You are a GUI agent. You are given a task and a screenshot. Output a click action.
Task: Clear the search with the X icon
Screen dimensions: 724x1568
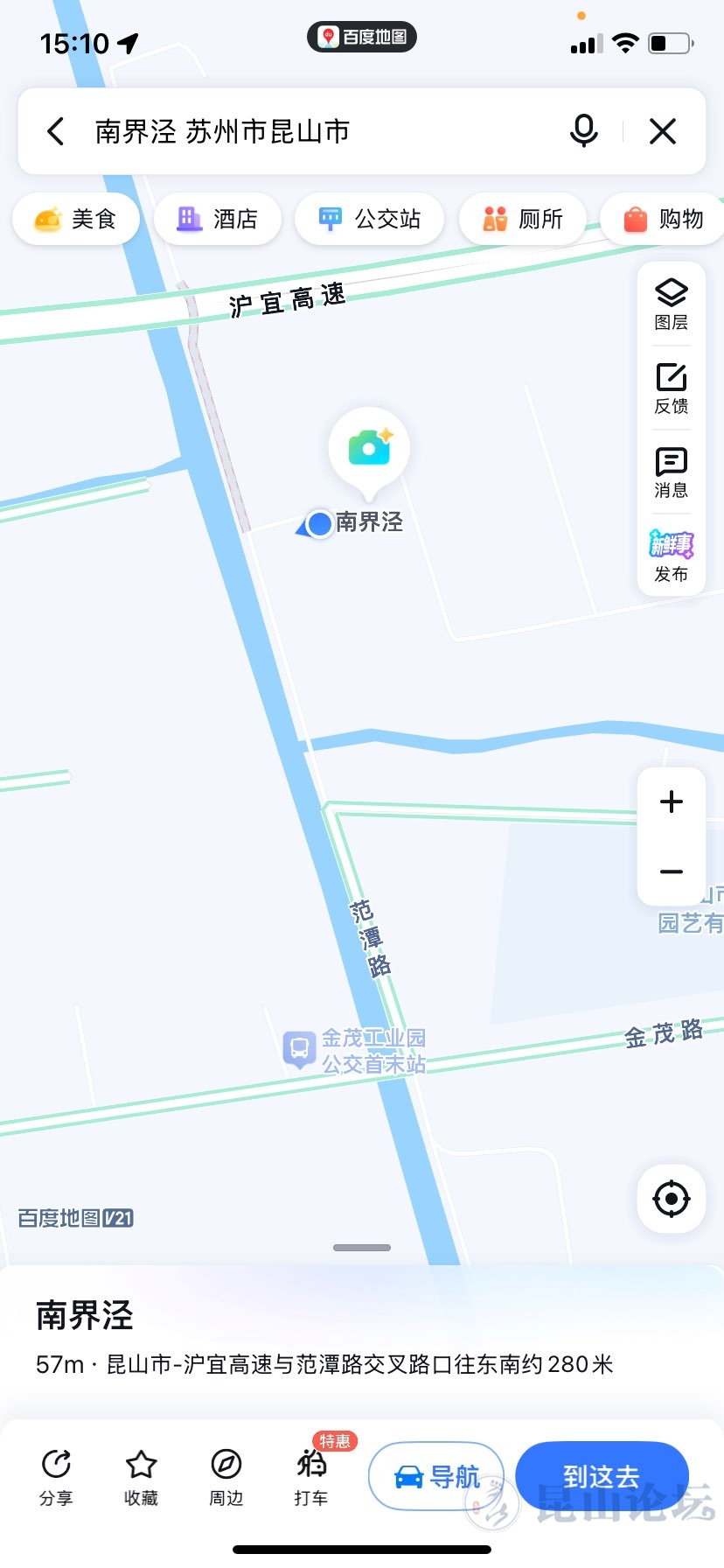click(663, 131)
